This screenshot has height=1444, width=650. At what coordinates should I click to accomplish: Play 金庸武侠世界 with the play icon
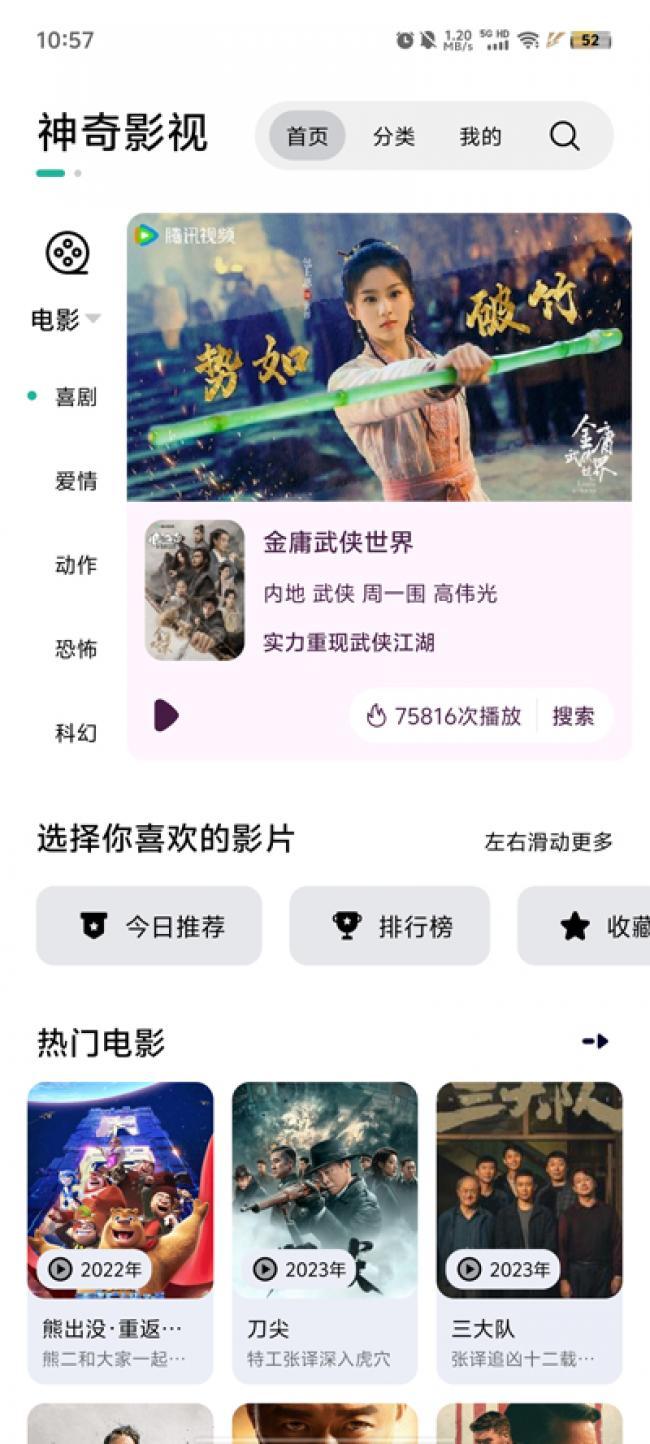[166, 715]
